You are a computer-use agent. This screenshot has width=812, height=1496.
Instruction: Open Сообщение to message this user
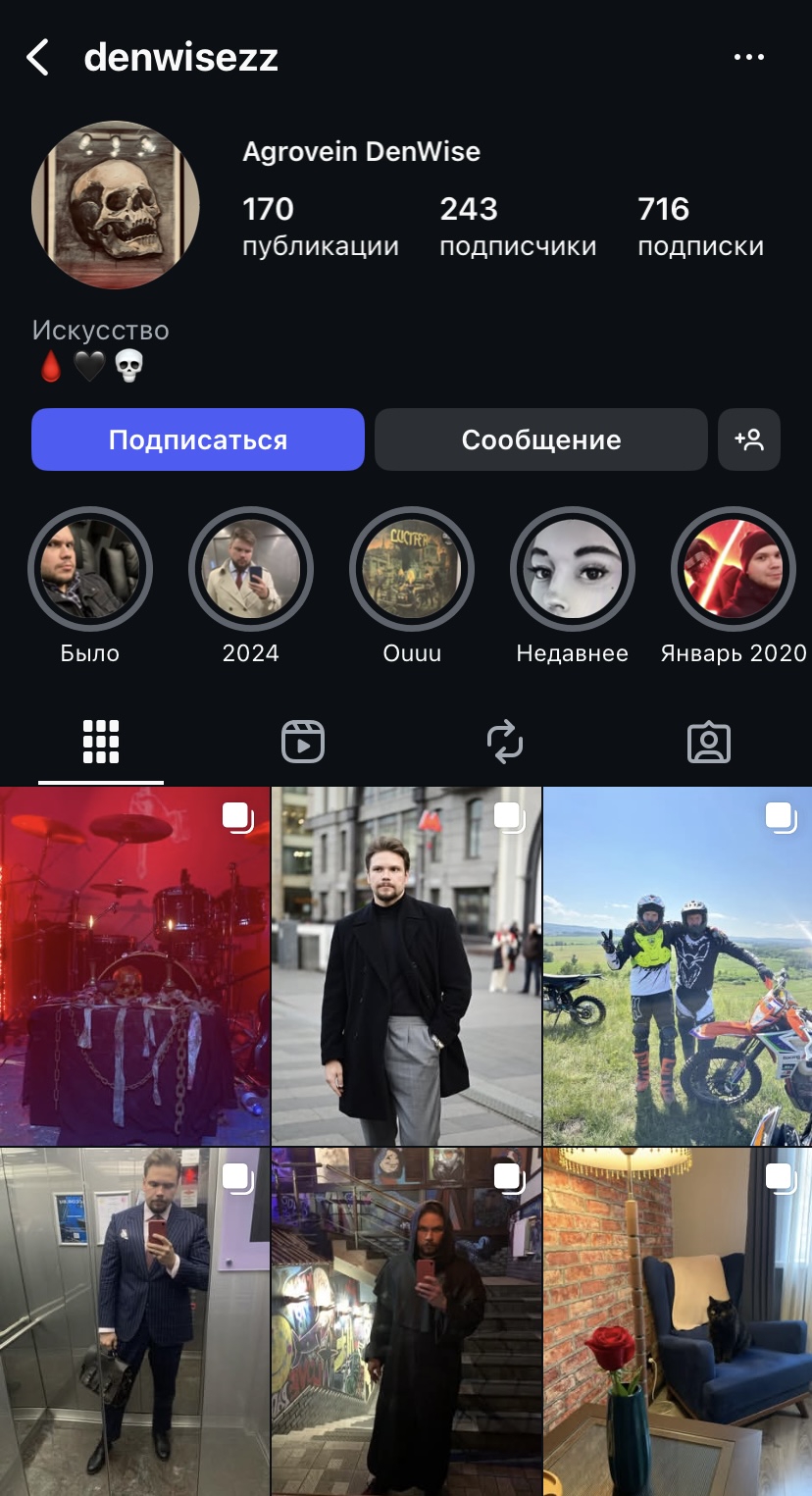[x=541, y=439]
